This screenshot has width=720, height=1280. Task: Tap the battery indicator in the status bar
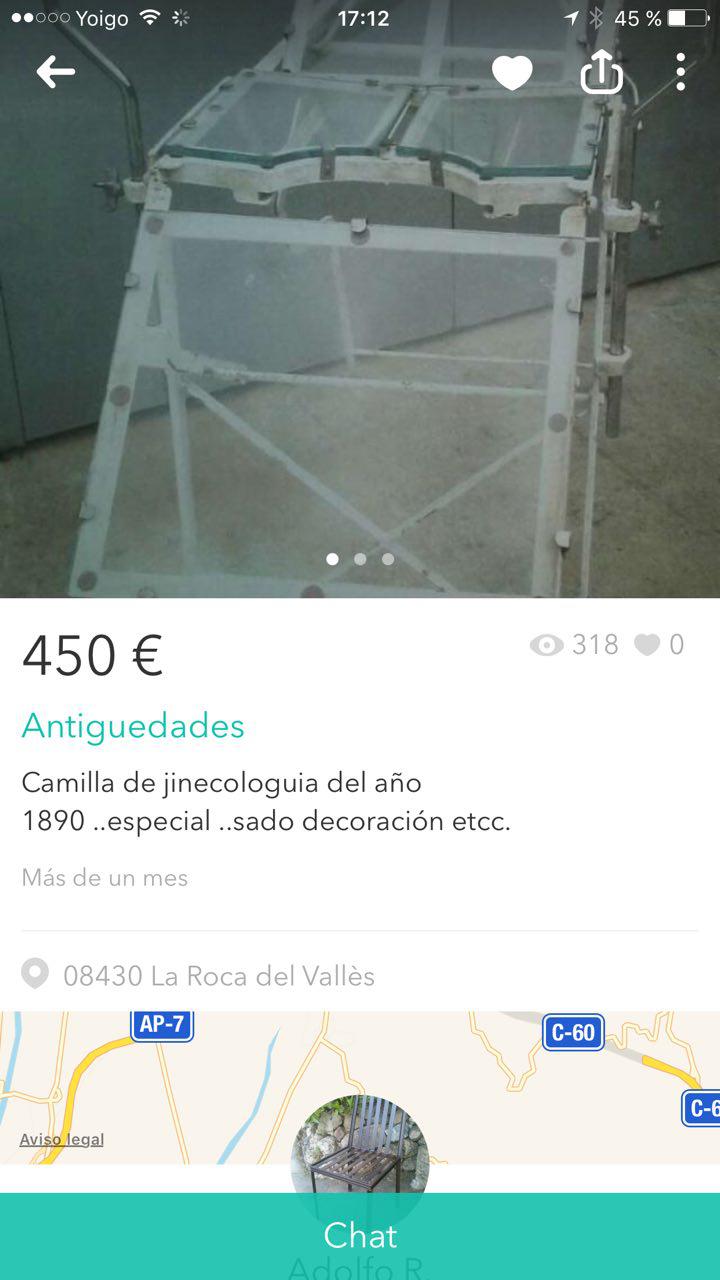click(x=688, y=16)
